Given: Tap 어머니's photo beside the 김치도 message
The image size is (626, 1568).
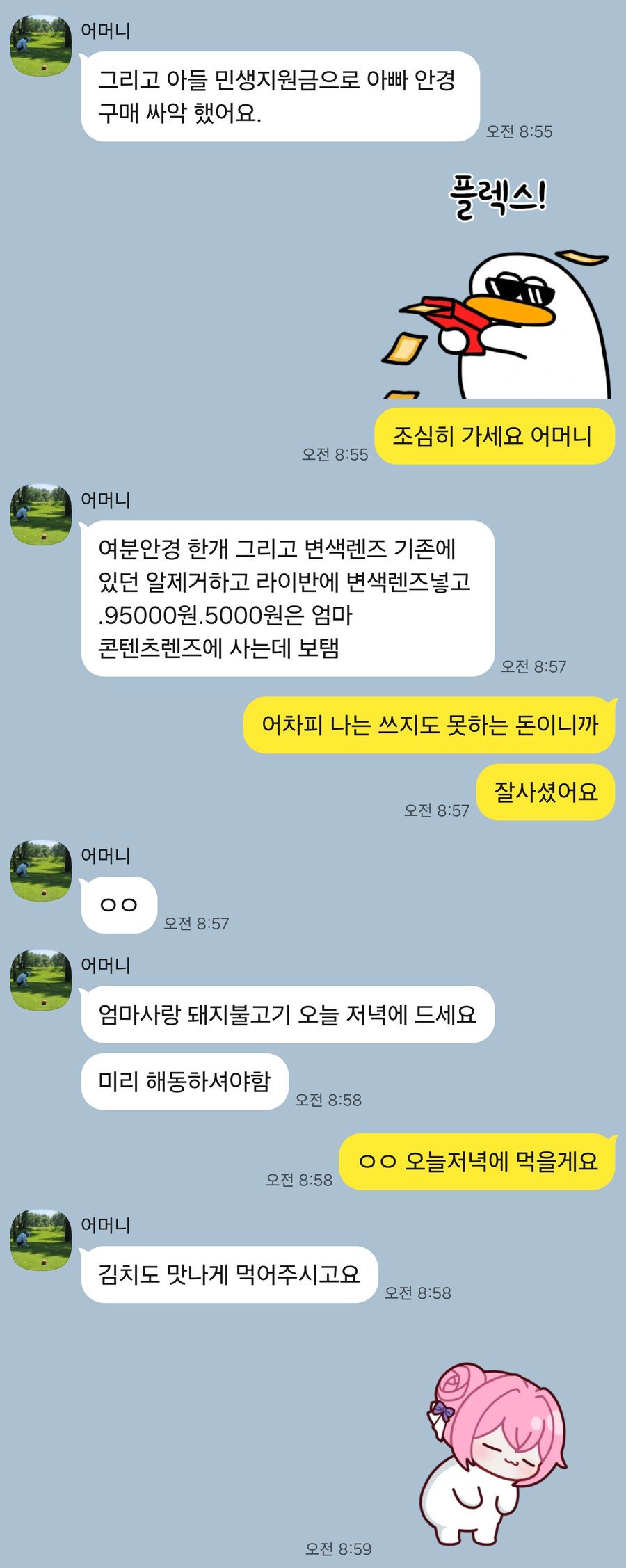Looking at the screenshot, I should point(41,1240).
